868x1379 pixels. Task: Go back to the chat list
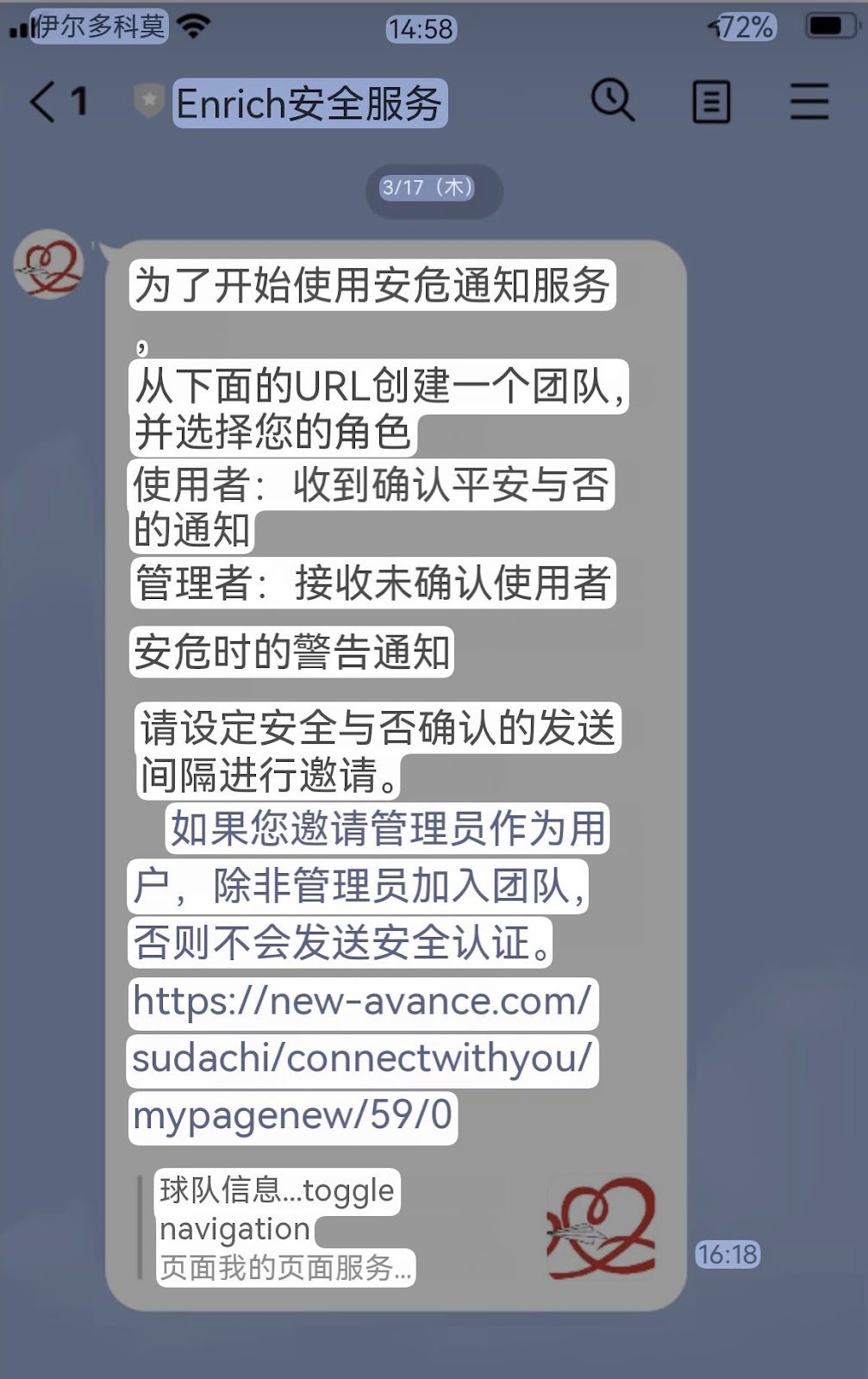tap(43, 102)
